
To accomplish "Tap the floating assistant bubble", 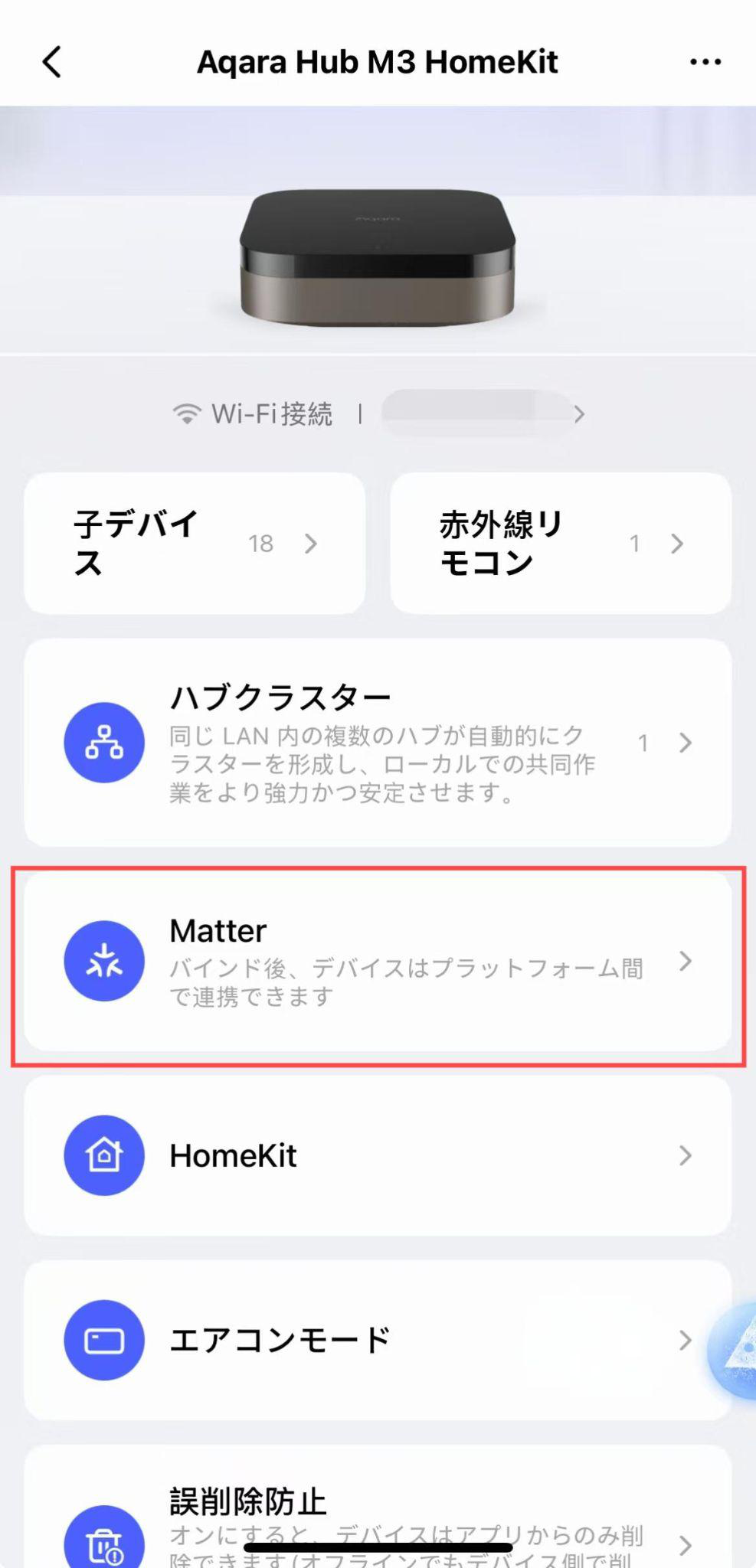I will coord(737,1351).
